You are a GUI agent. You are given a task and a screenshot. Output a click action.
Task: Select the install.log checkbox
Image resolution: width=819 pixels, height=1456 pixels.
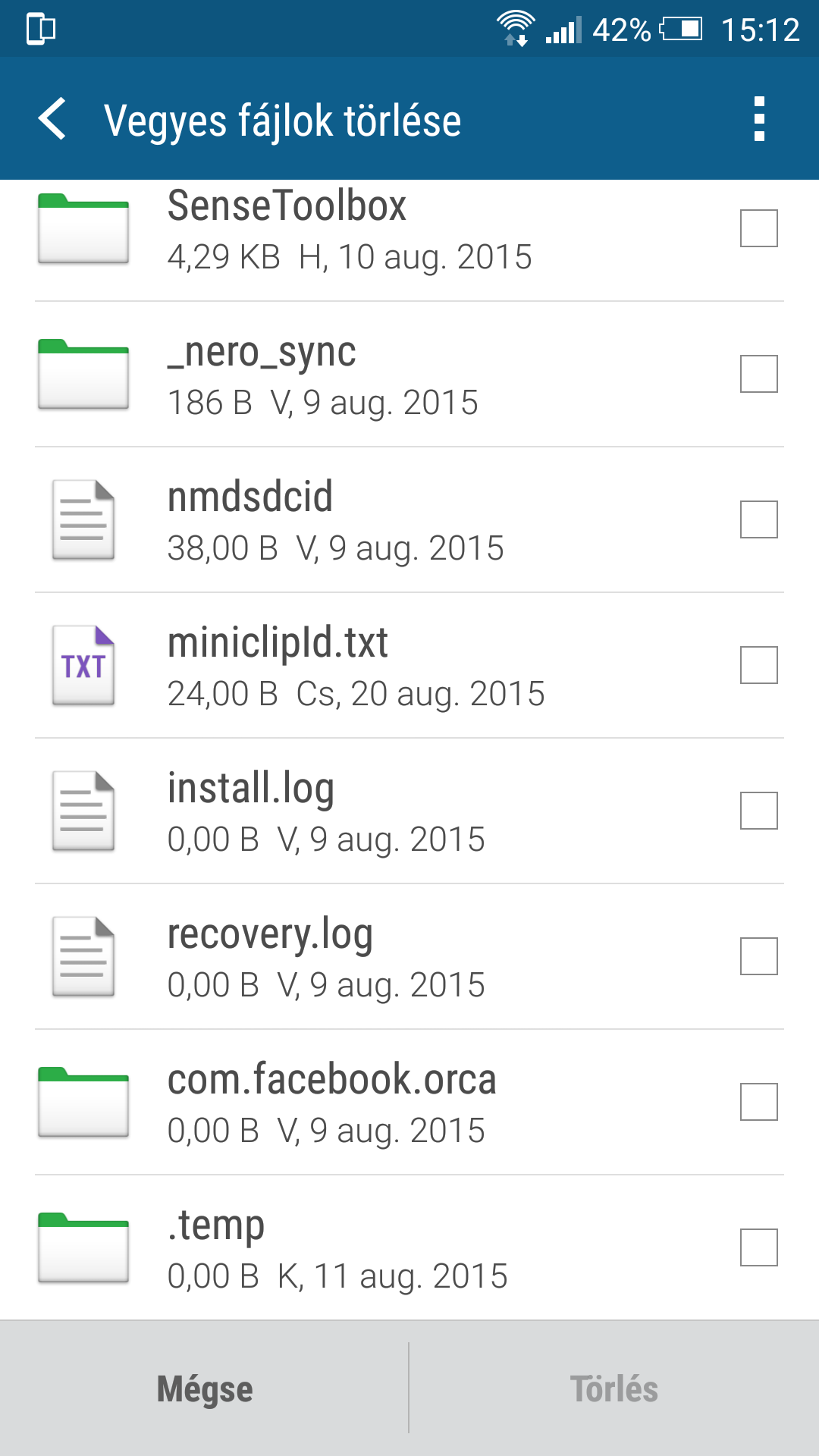[x=759, y=811]
